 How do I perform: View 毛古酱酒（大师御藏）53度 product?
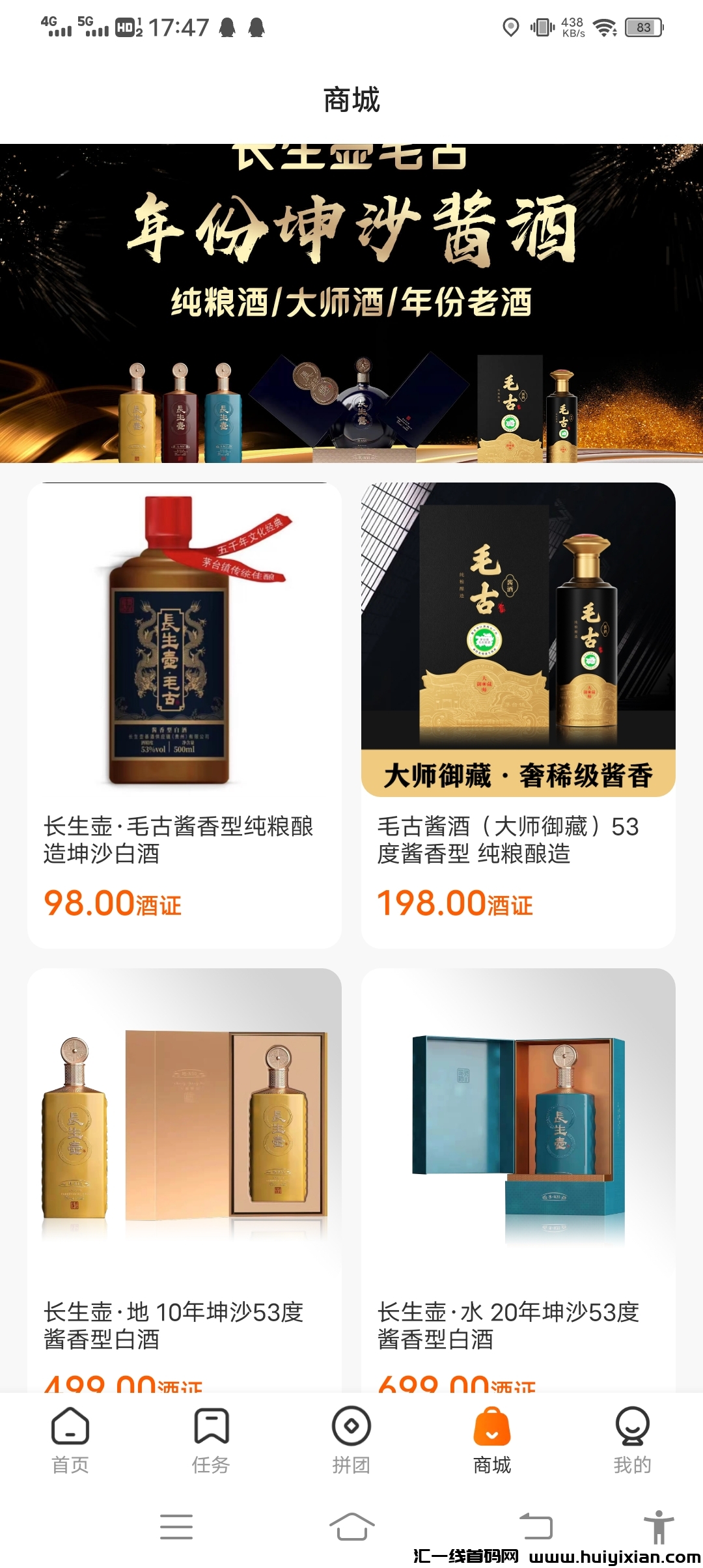tap(518, 714)
